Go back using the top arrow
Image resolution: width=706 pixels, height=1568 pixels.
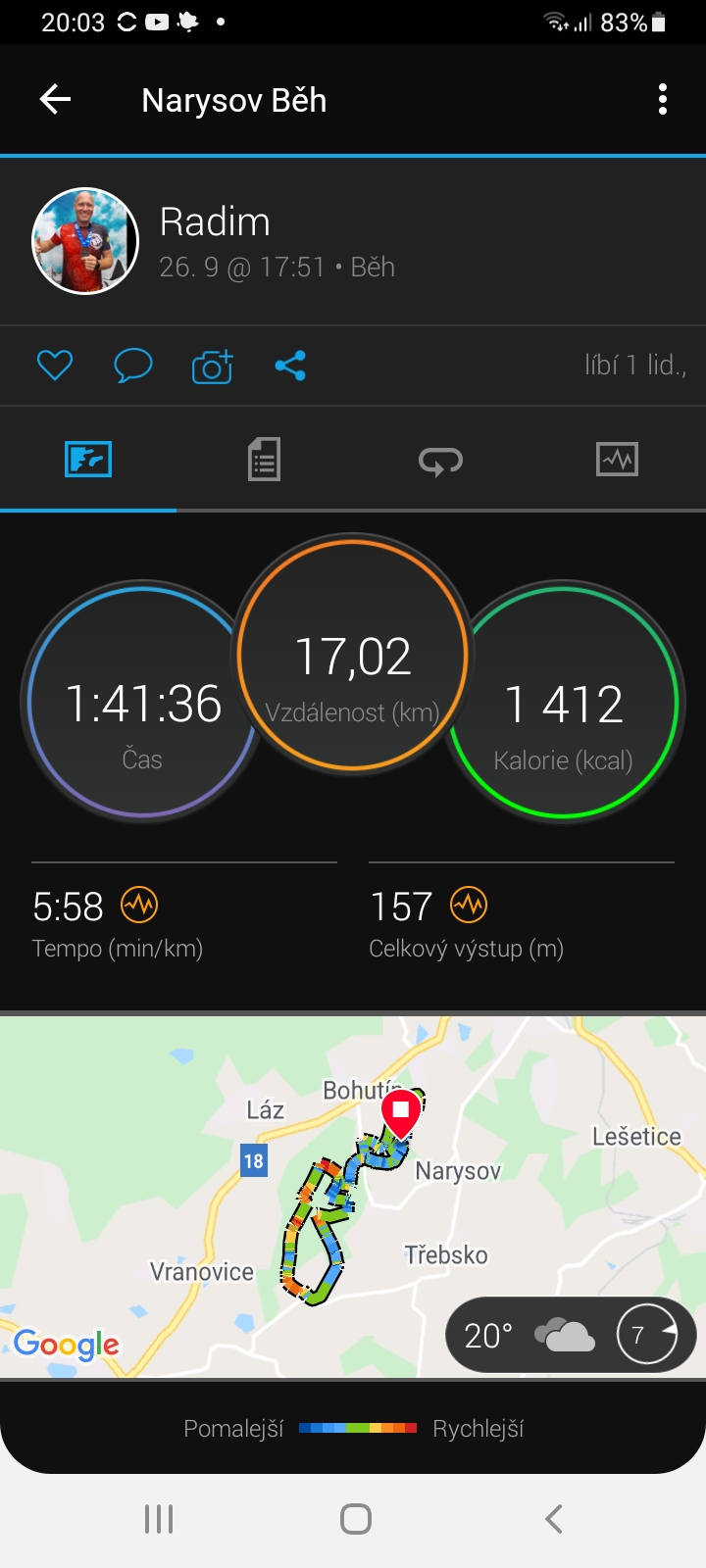(x=55, y=99)
